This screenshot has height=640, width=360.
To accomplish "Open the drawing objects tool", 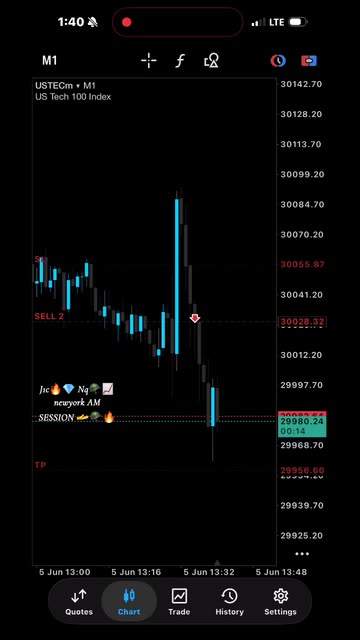I will [x=211, y=61].
